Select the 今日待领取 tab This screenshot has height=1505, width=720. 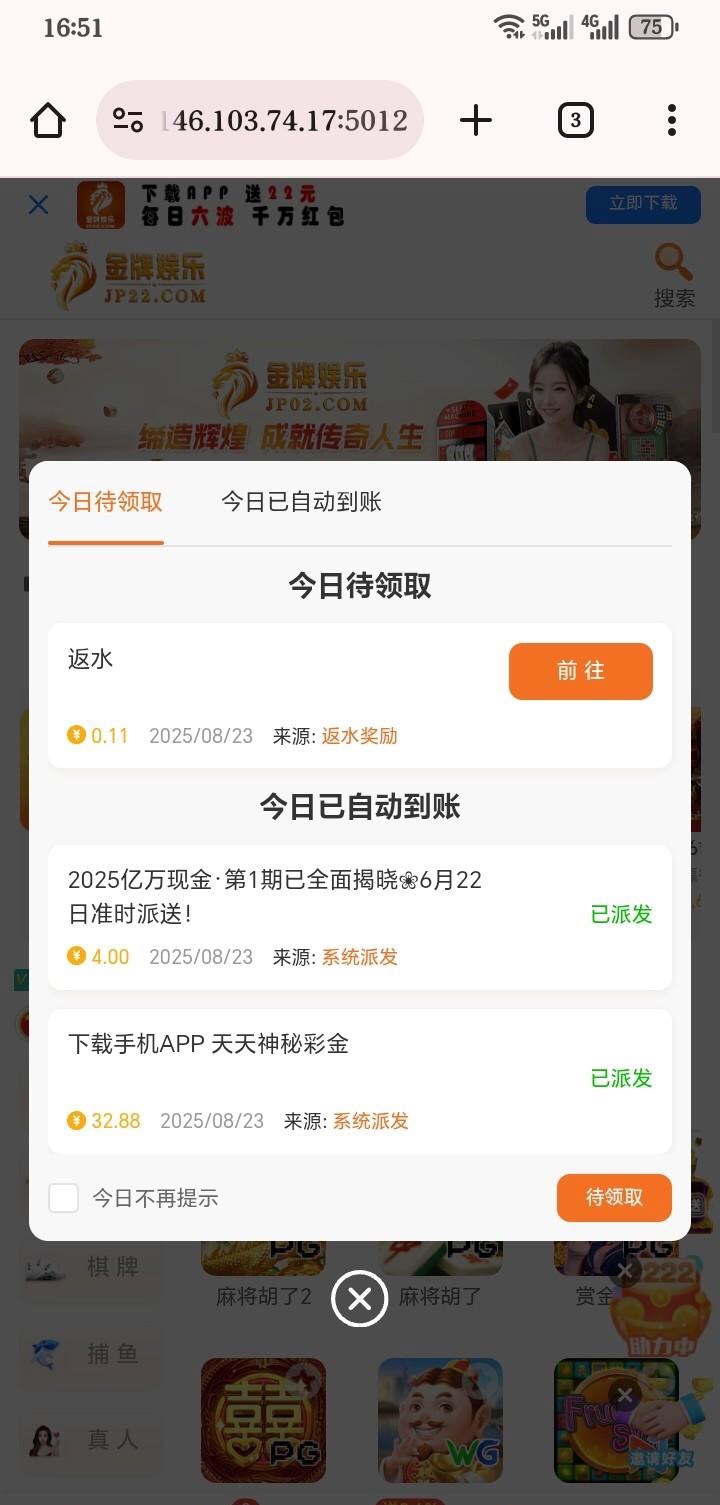pyautogui.click(x=105, y=502)
